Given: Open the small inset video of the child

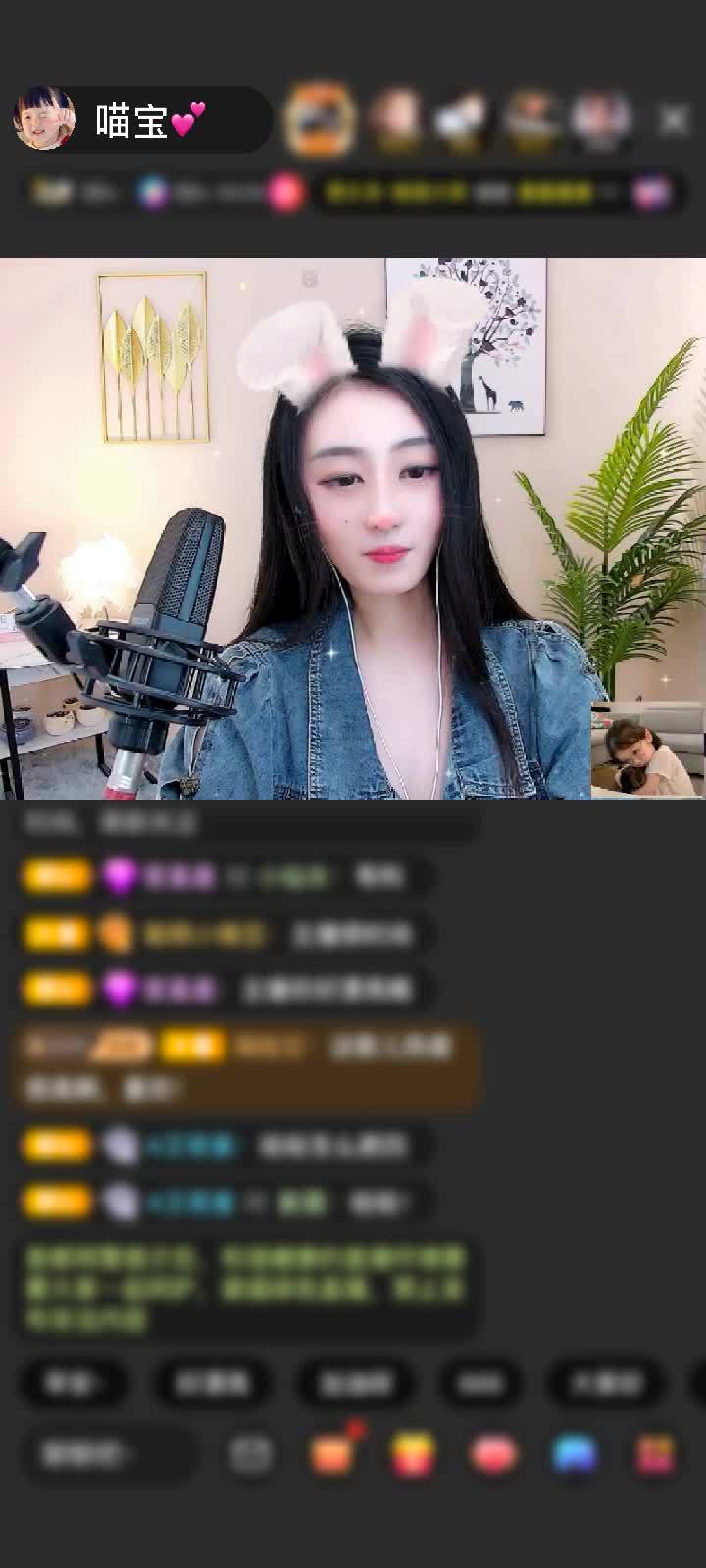Looking at the screenshot, I should (647, 749).
